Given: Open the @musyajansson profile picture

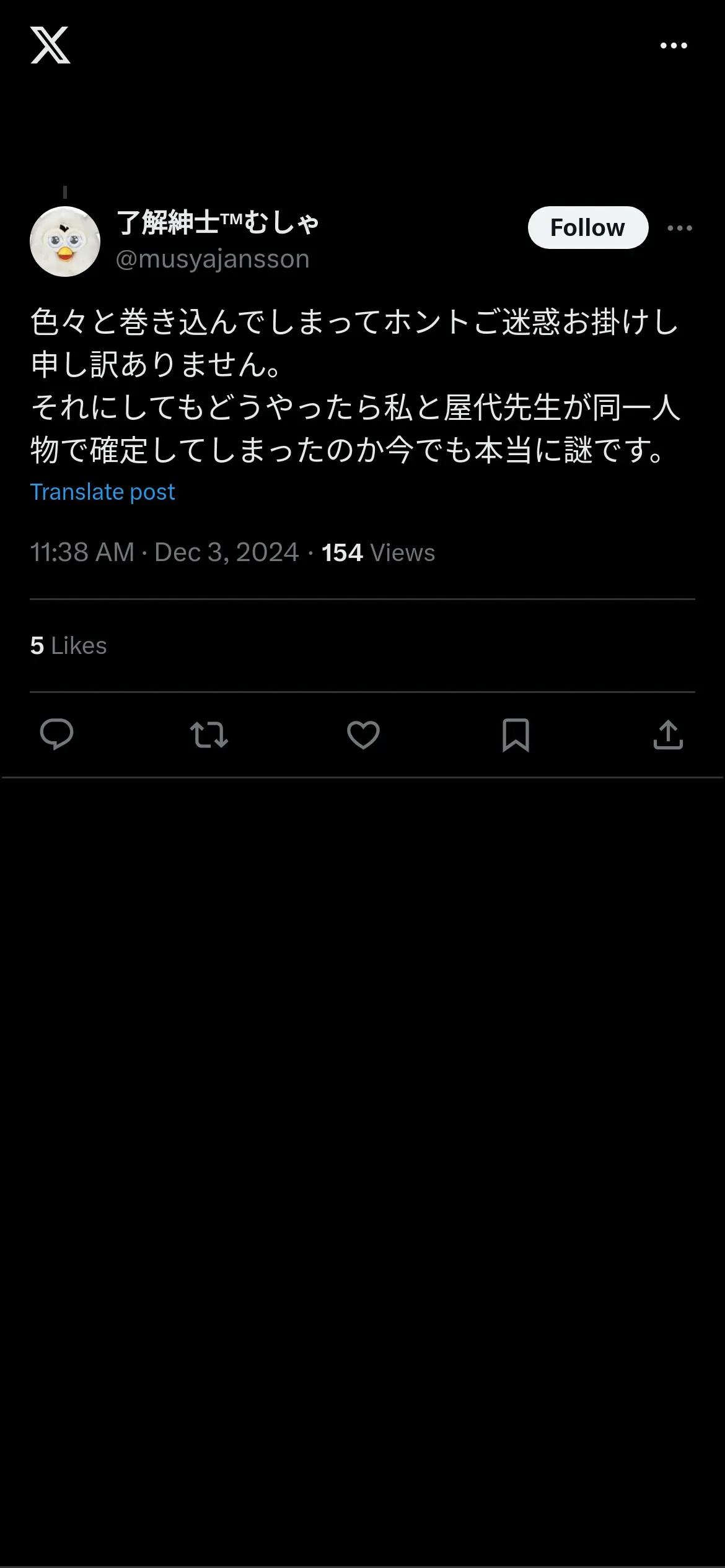Looking at the screenshot, I should click(x=65, y=242).
